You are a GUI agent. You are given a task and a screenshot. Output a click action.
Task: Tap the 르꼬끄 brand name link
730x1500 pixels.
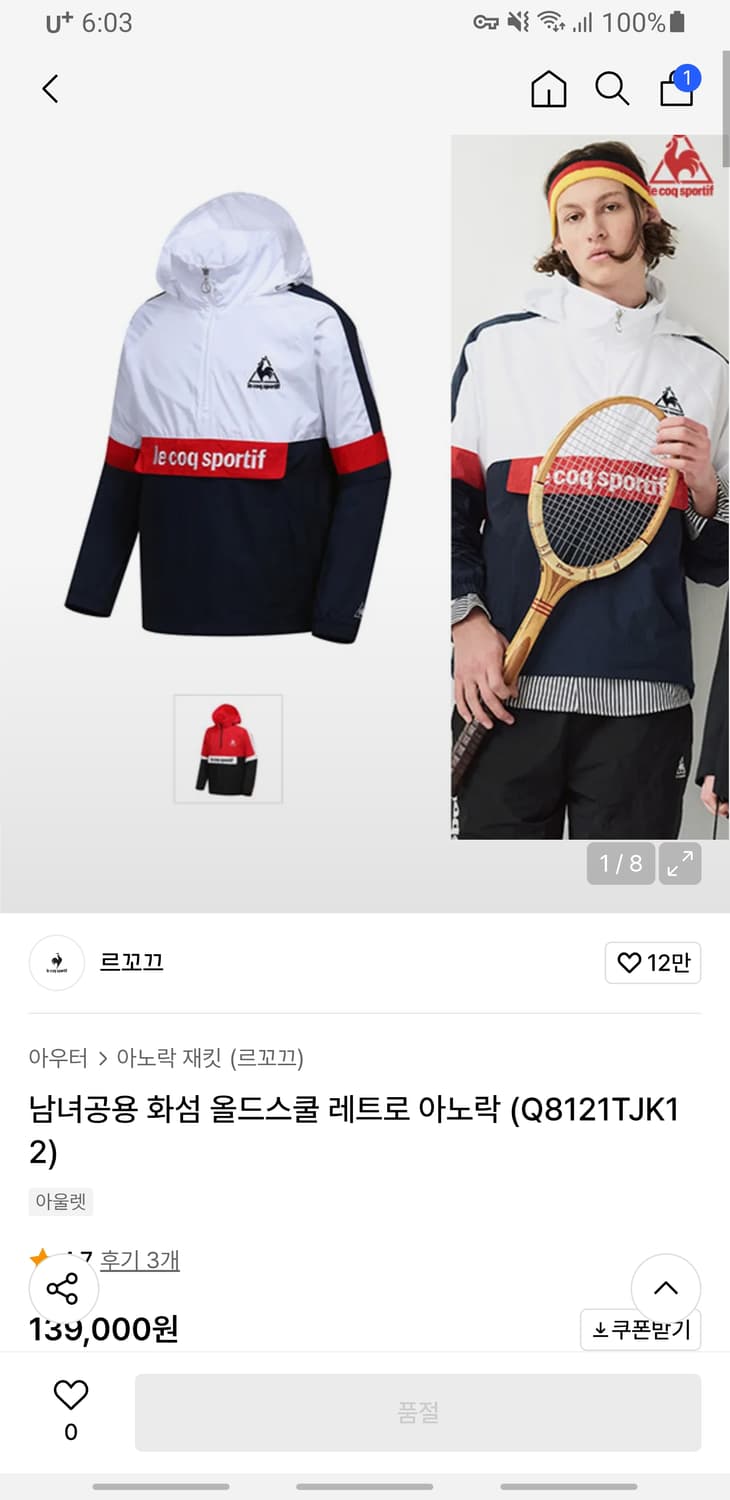[x=130, y=962]
